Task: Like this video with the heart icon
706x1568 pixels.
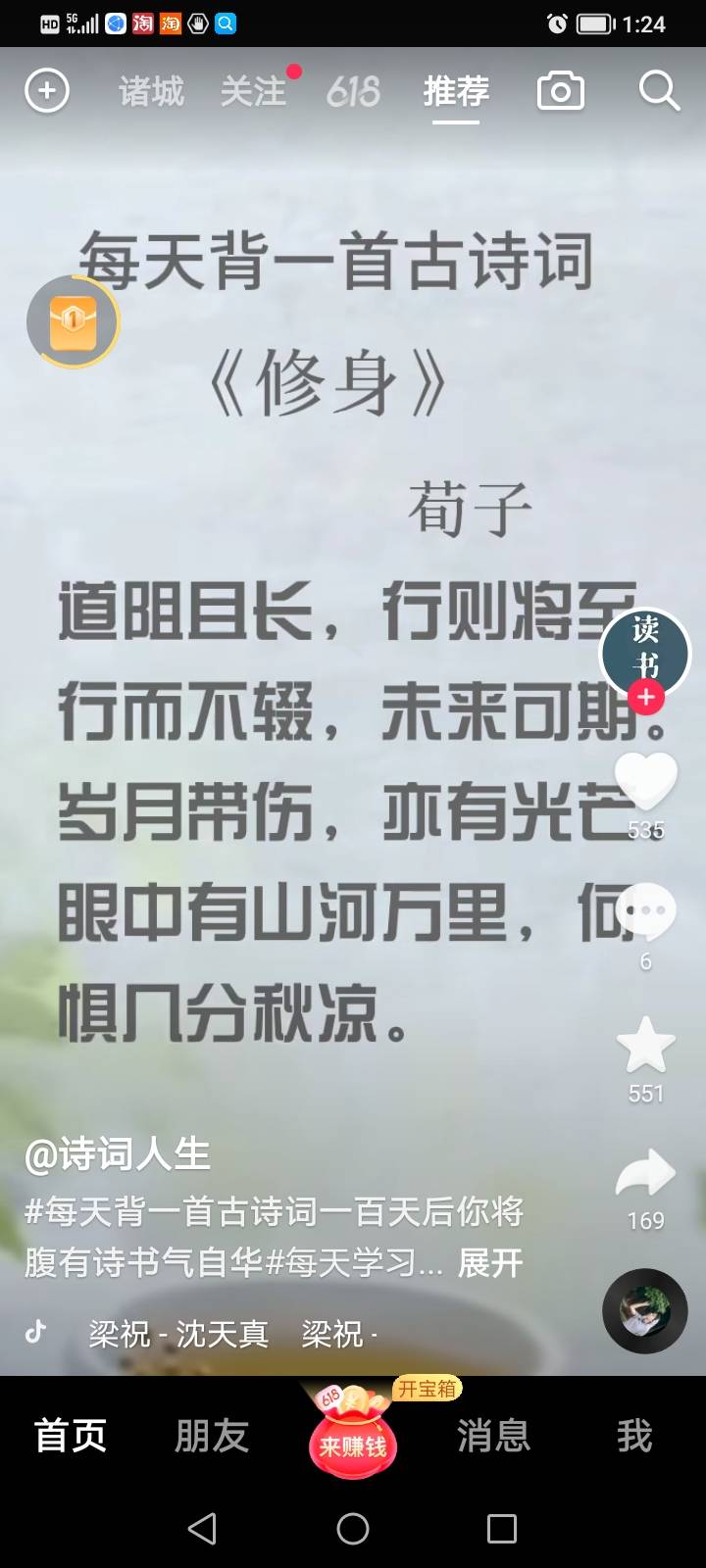Action: pyautogui.click(x=645, y=782)
